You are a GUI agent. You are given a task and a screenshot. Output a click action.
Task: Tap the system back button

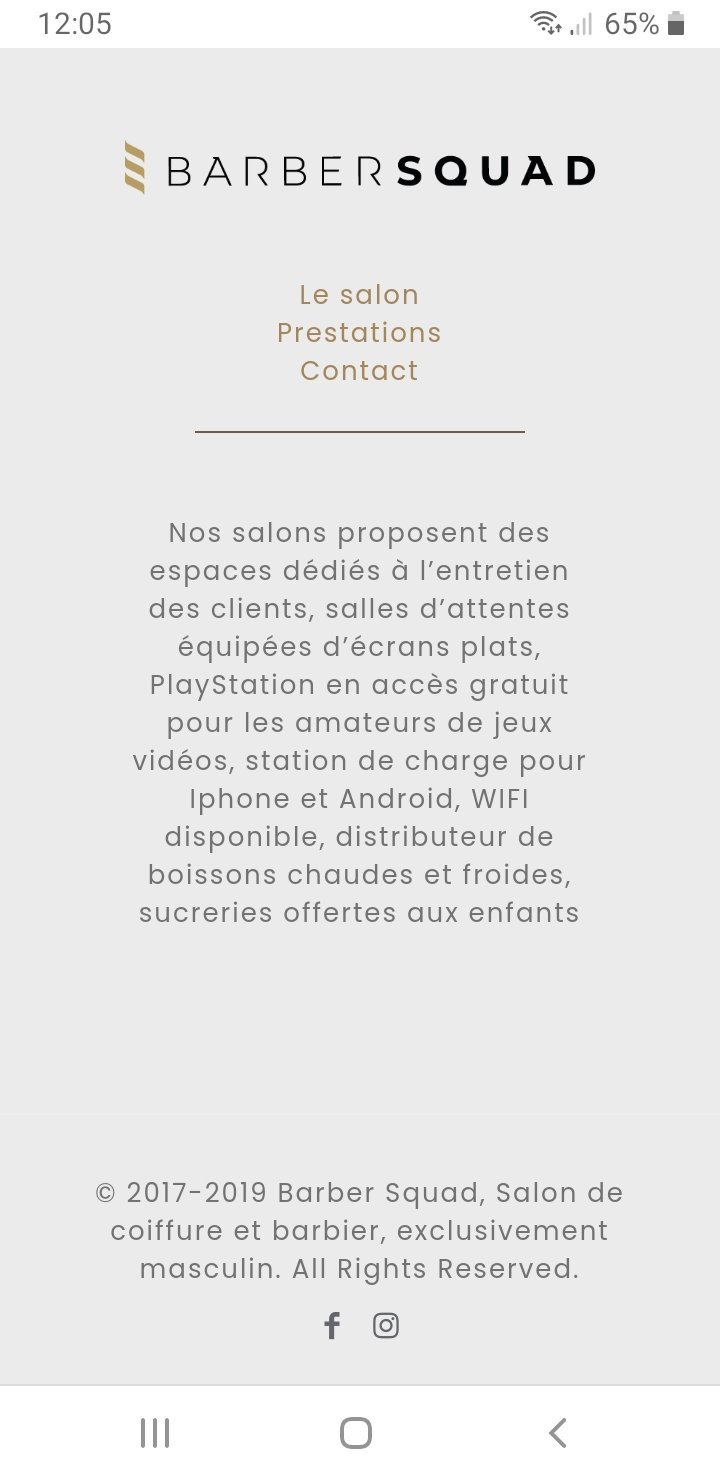pos(558,1433)
